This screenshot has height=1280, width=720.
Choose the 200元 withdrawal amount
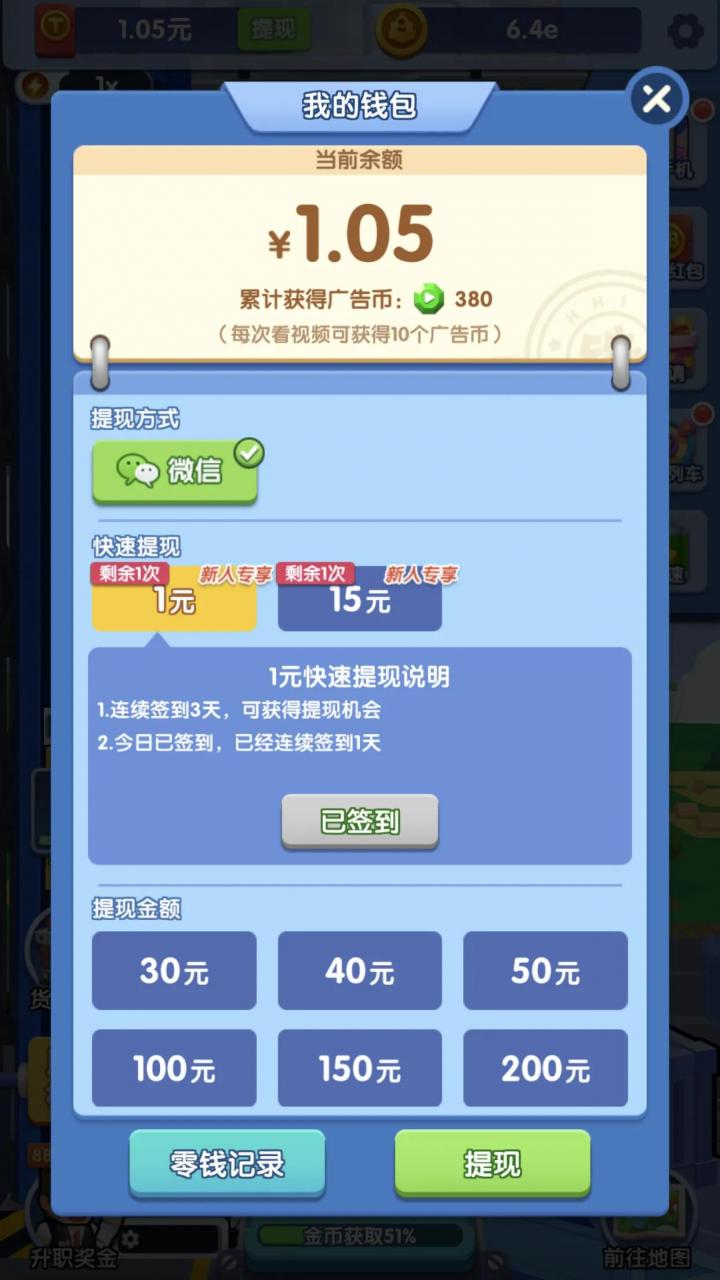tap(545, 1067)
